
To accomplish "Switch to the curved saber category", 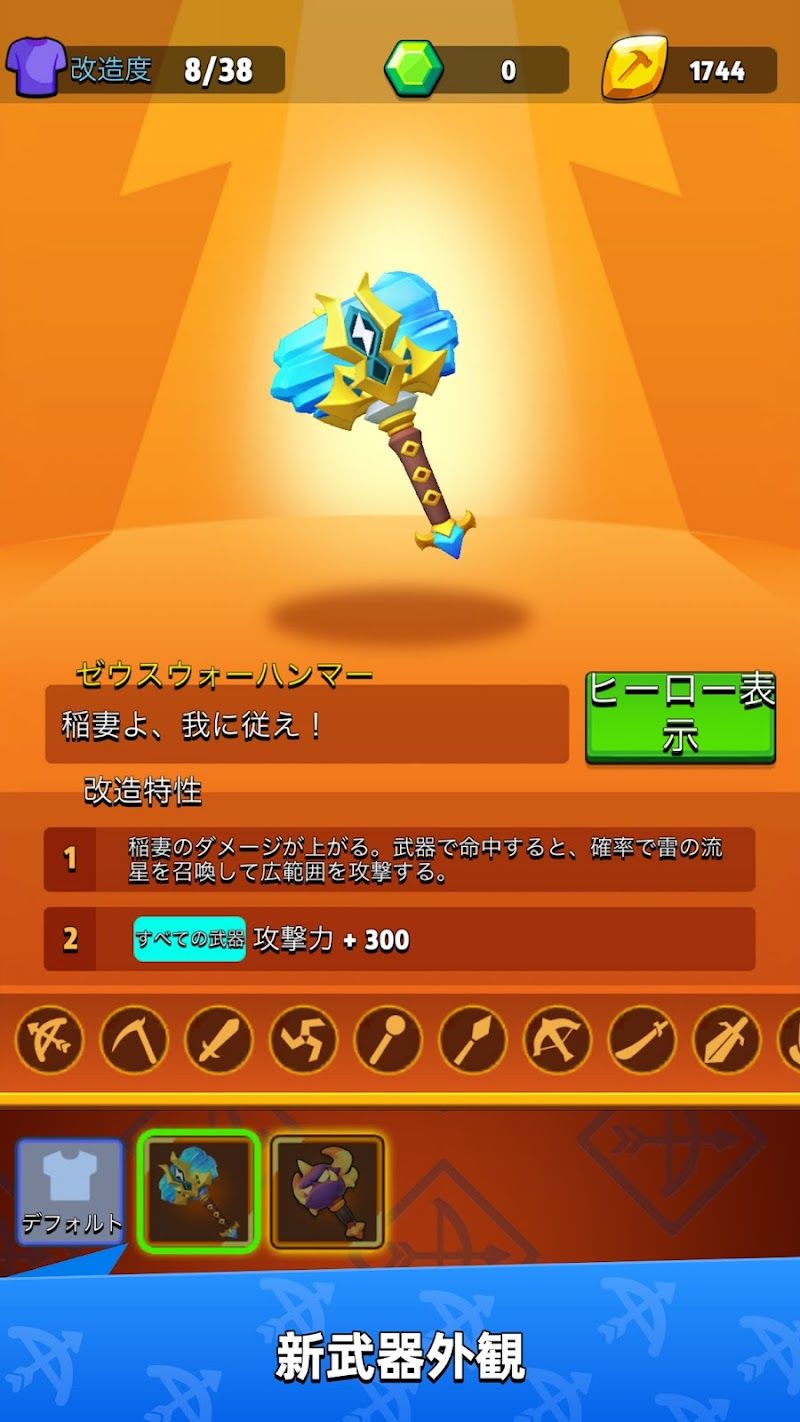I will coord(642,1040).
